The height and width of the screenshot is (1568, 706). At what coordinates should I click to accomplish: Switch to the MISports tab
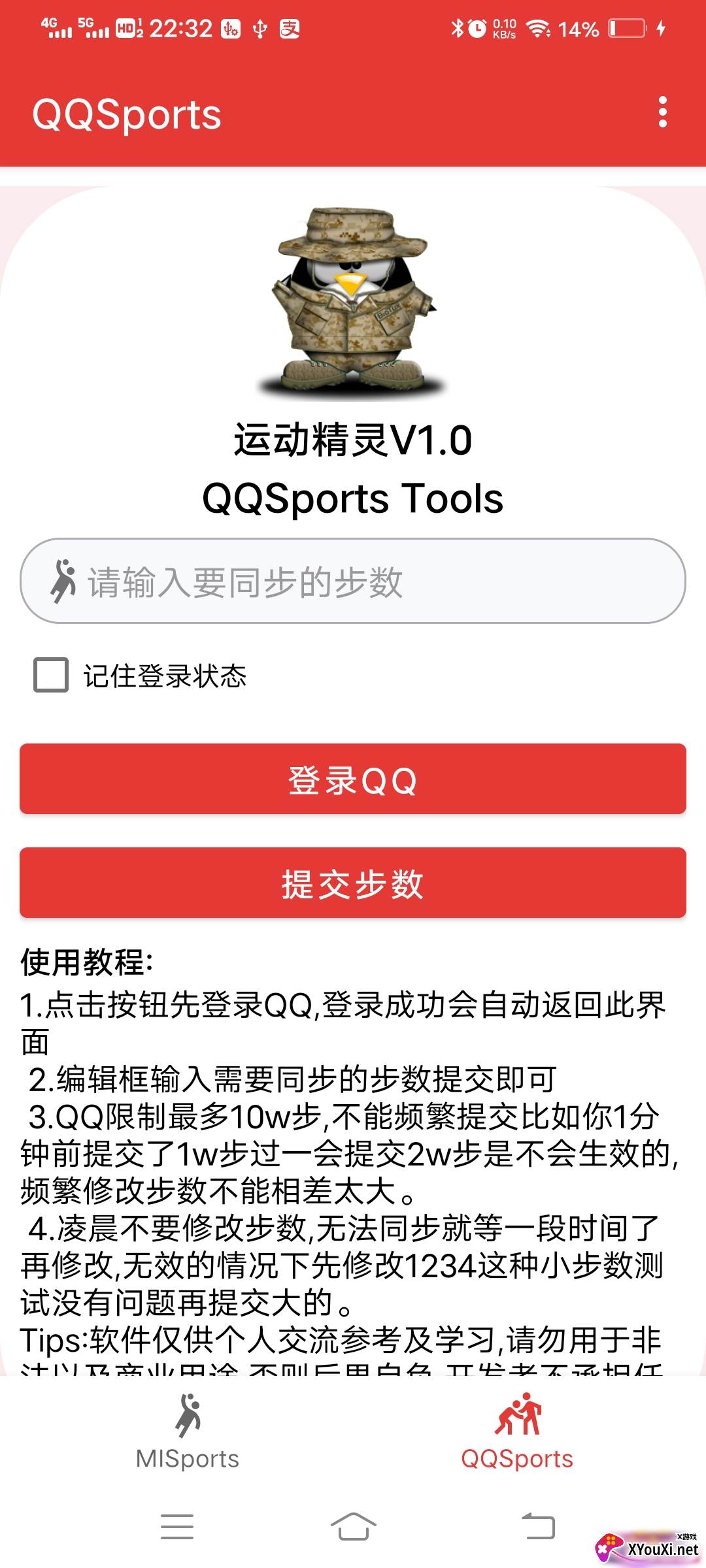[x=188, y=1432]
